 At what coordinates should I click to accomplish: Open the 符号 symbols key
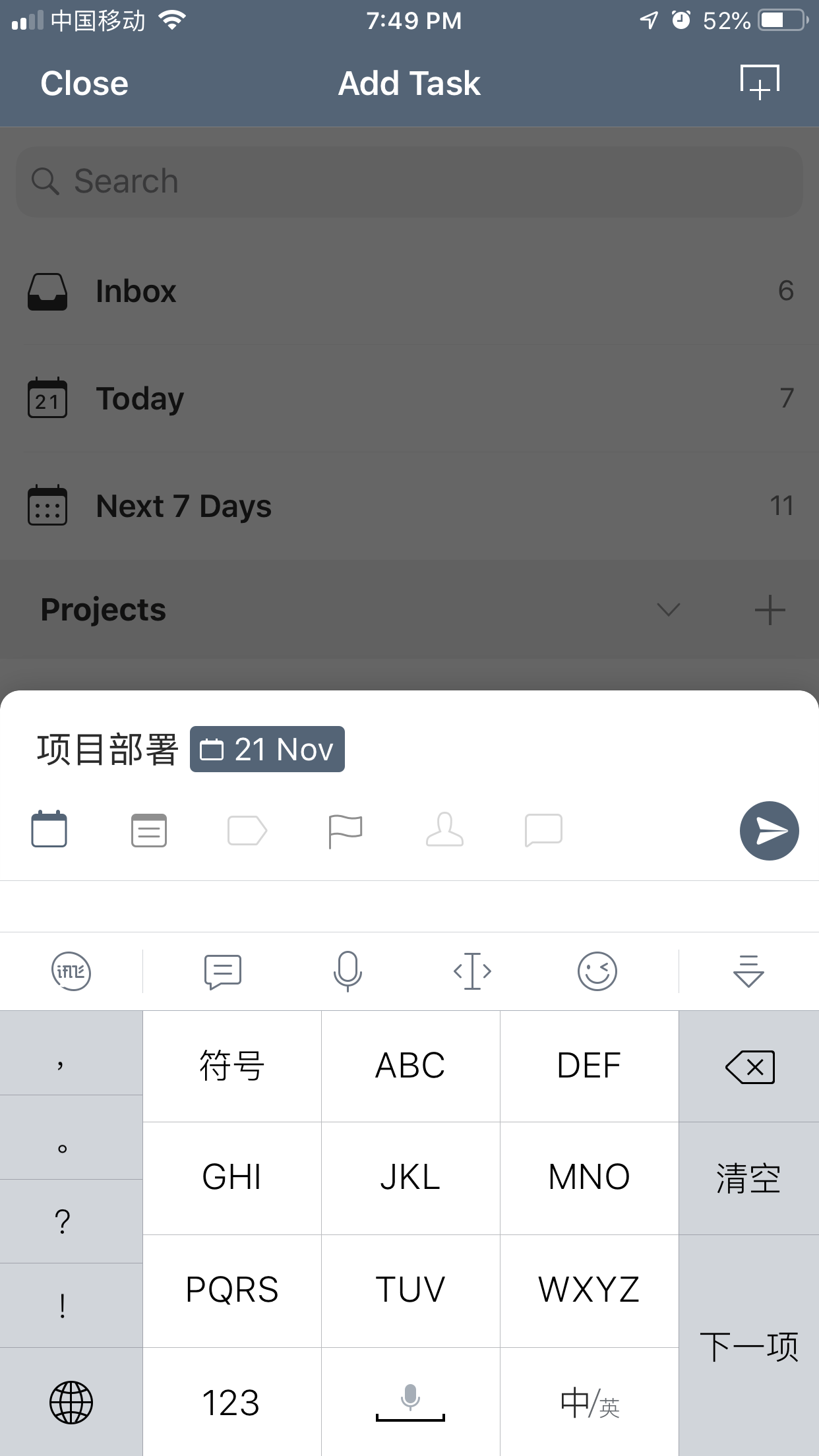click(x=231, y=1066)
